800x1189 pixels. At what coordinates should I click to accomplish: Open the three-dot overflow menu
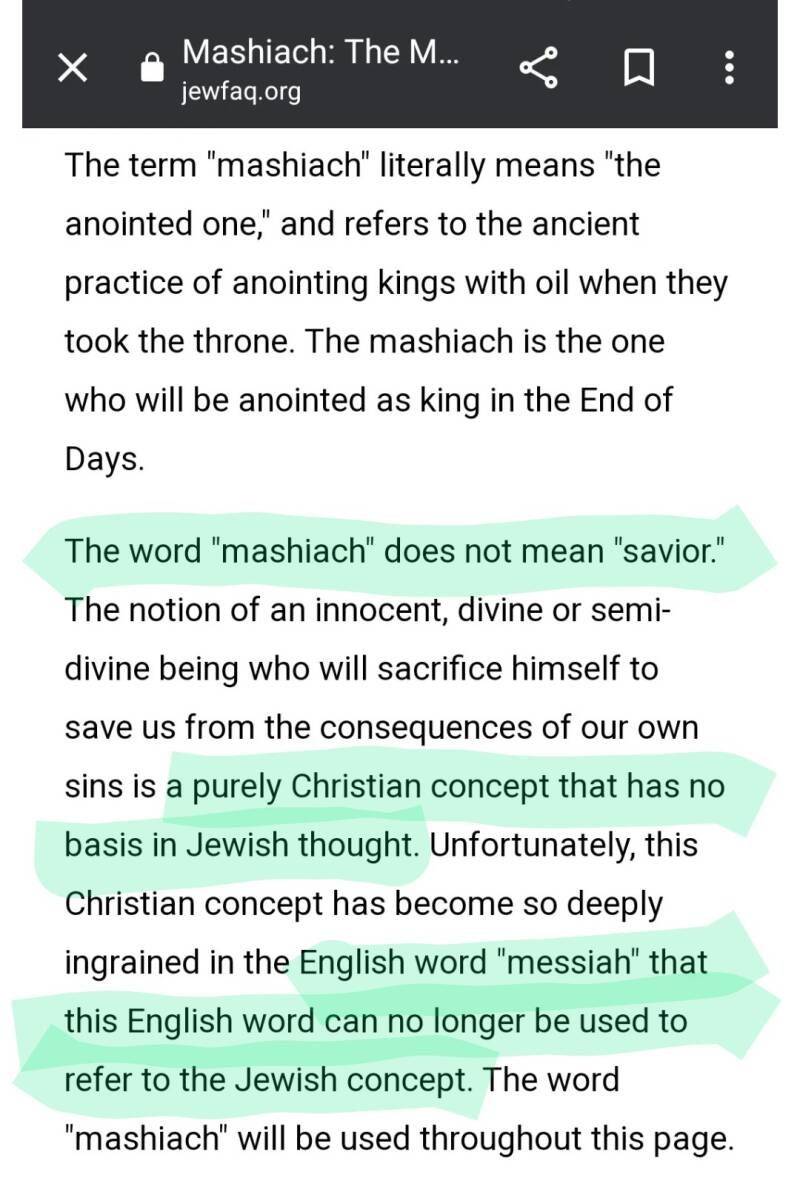tap(730, 68)
